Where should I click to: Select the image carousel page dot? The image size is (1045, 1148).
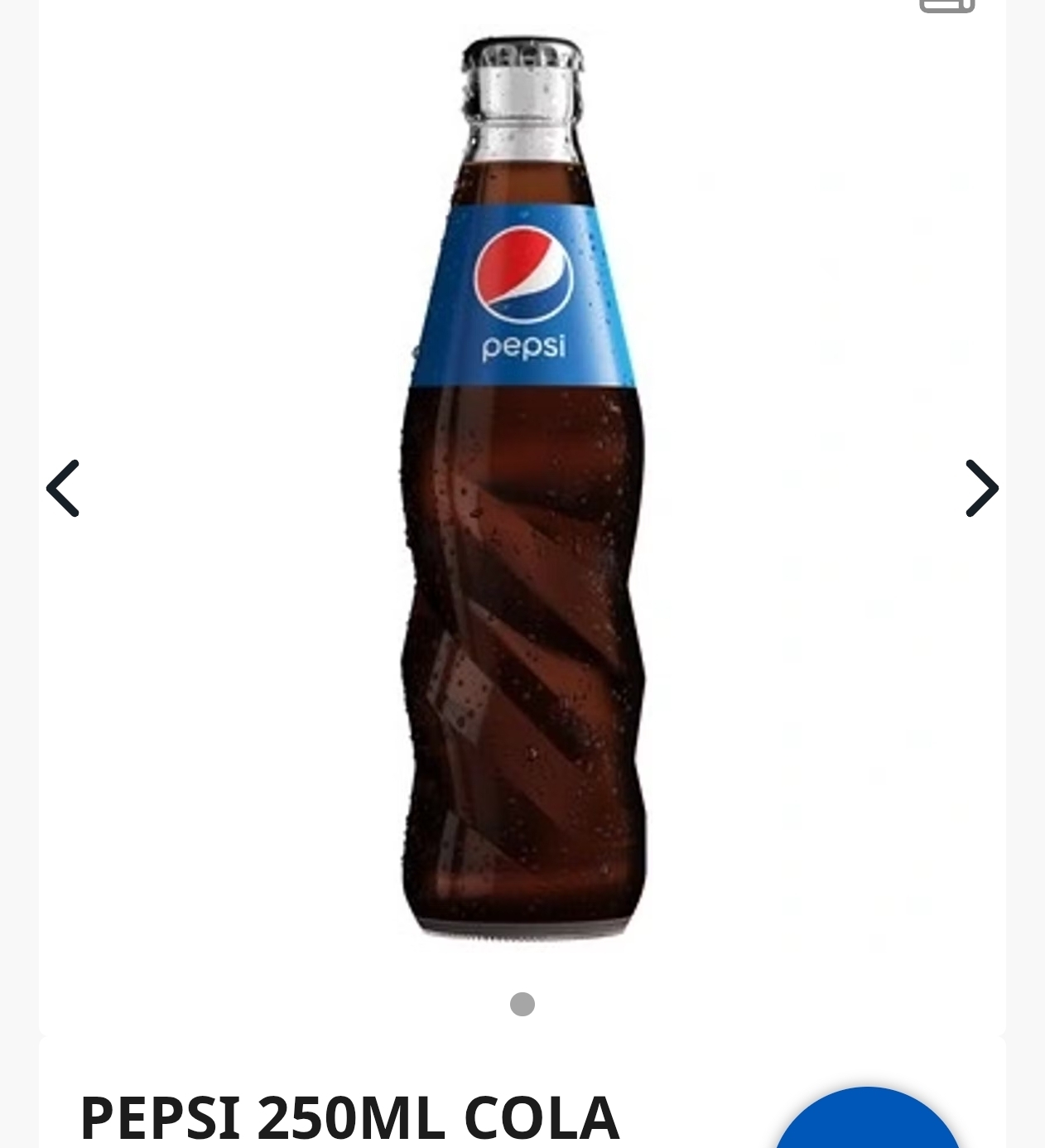522,1004
